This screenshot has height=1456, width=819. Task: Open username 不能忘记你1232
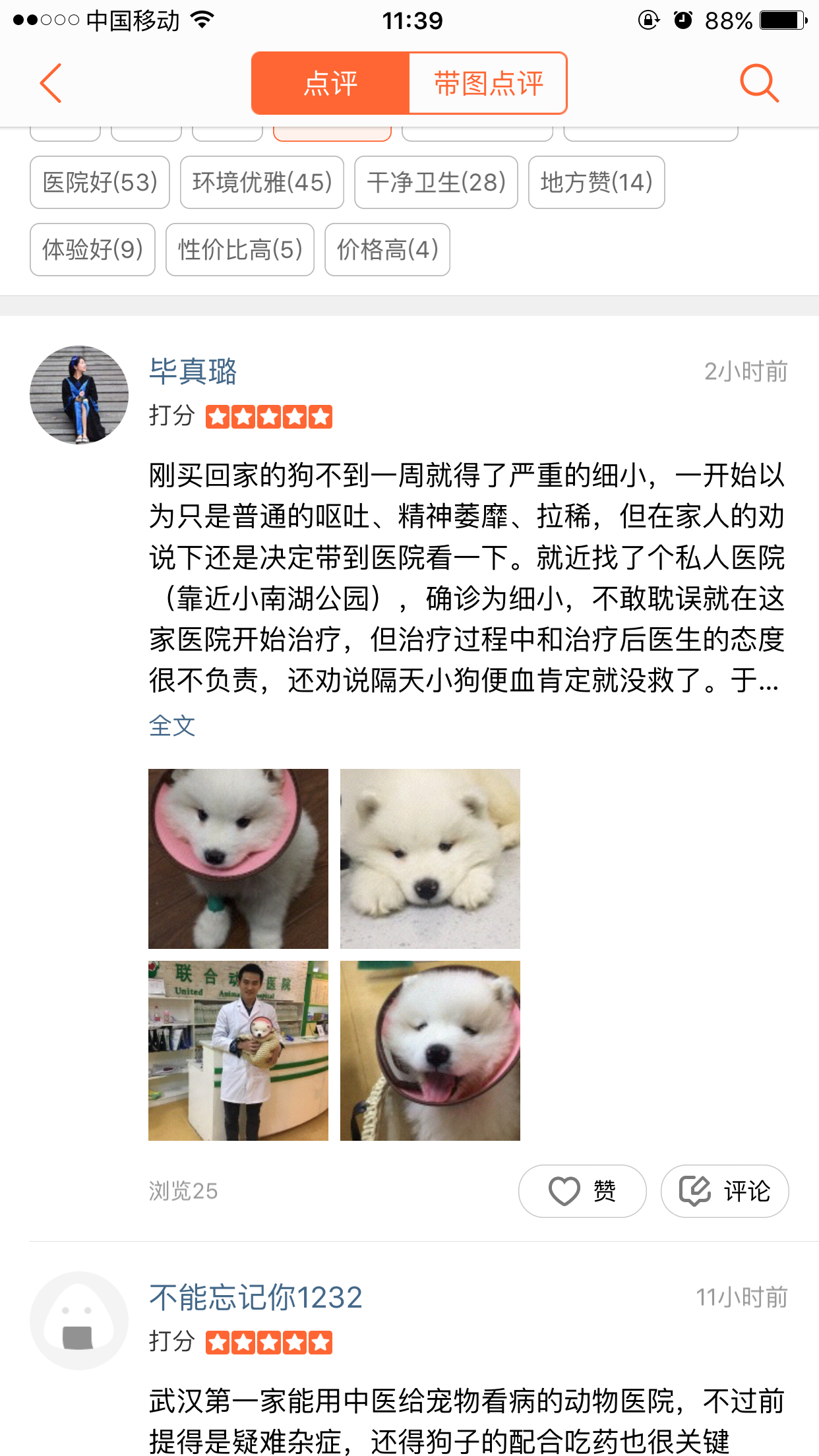[256, 1297]
